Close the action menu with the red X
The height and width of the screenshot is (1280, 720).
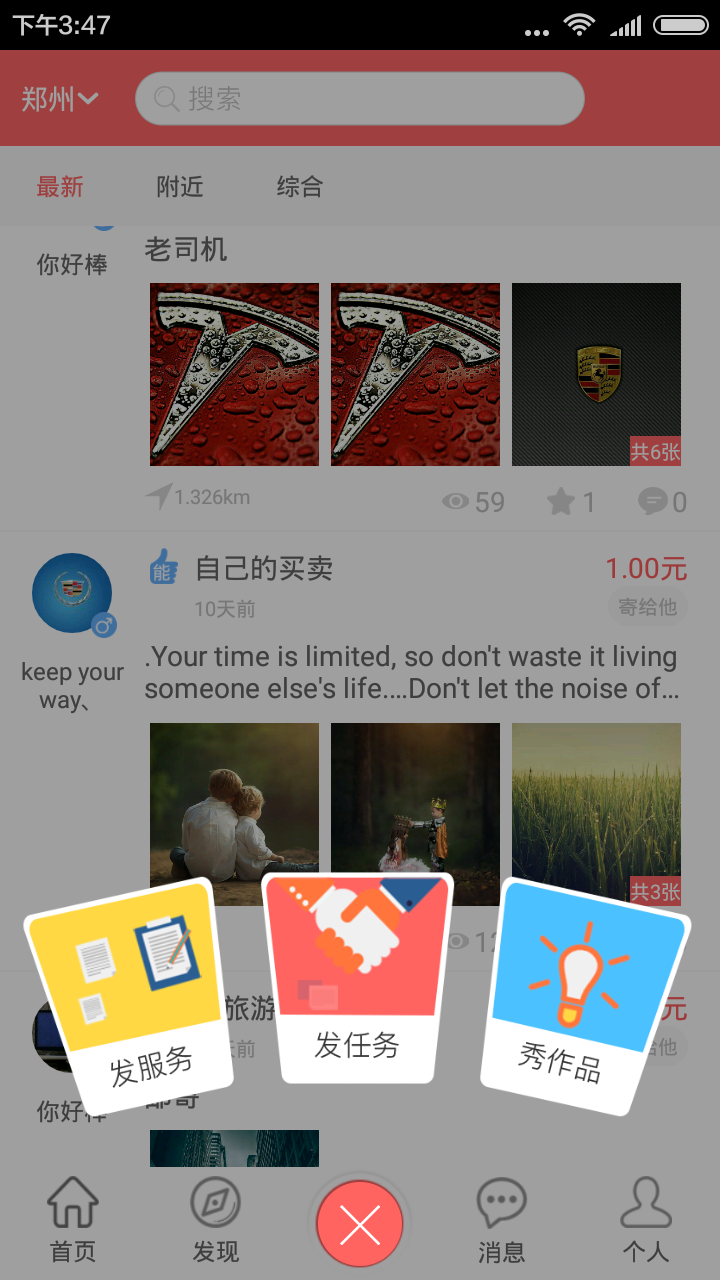[360, 1223]
